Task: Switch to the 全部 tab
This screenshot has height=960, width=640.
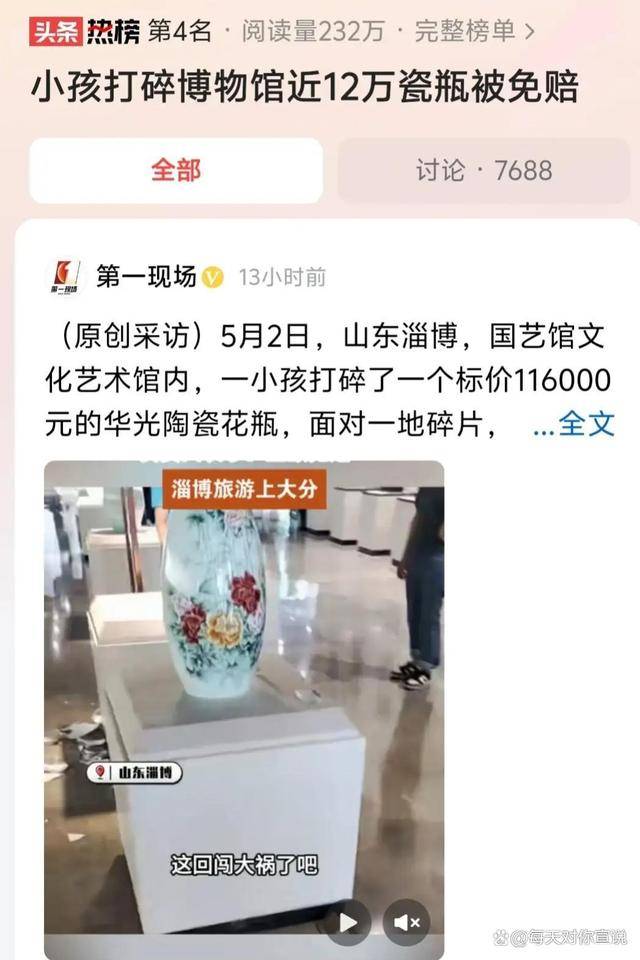Action: tap(176, 170)
